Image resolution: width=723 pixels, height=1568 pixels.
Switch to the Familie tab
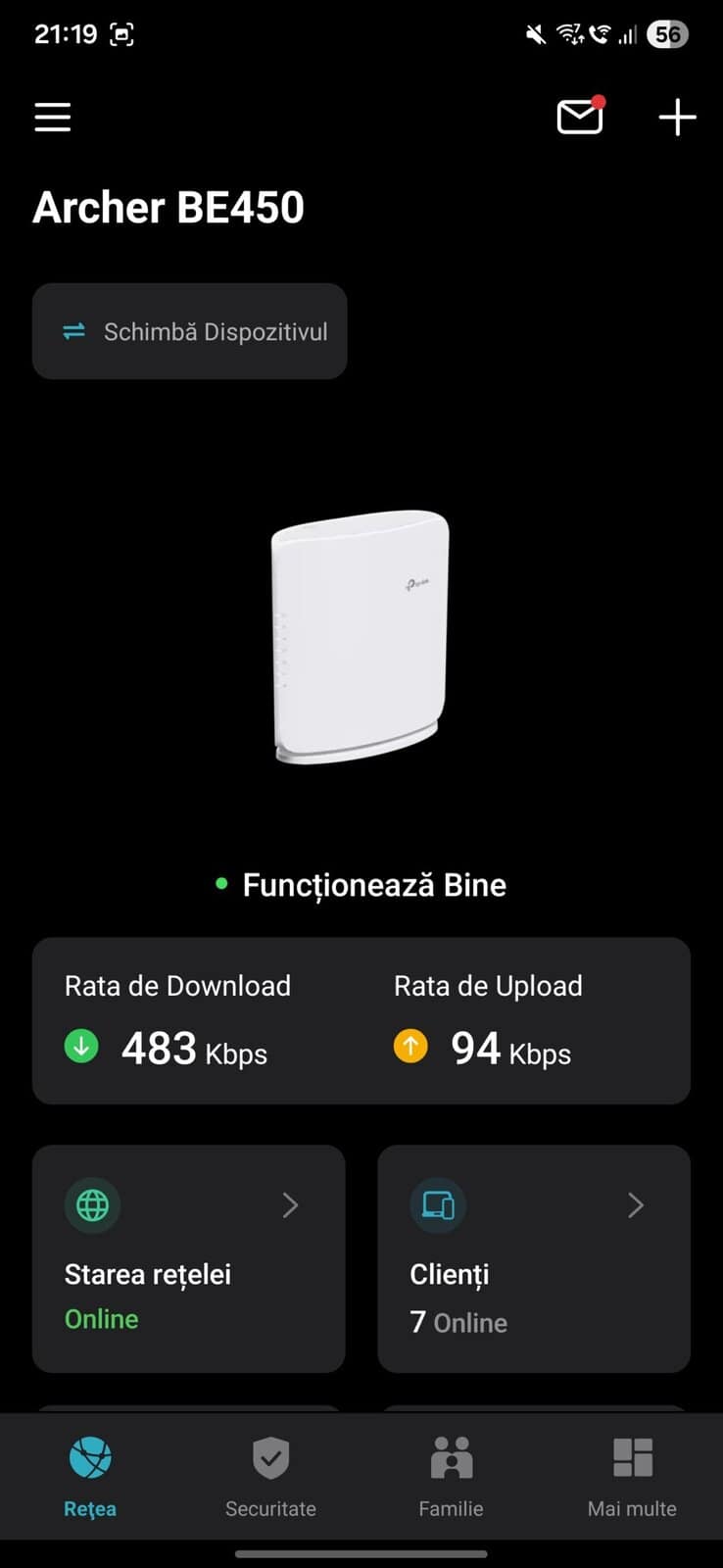click(x=451, y=1476)
